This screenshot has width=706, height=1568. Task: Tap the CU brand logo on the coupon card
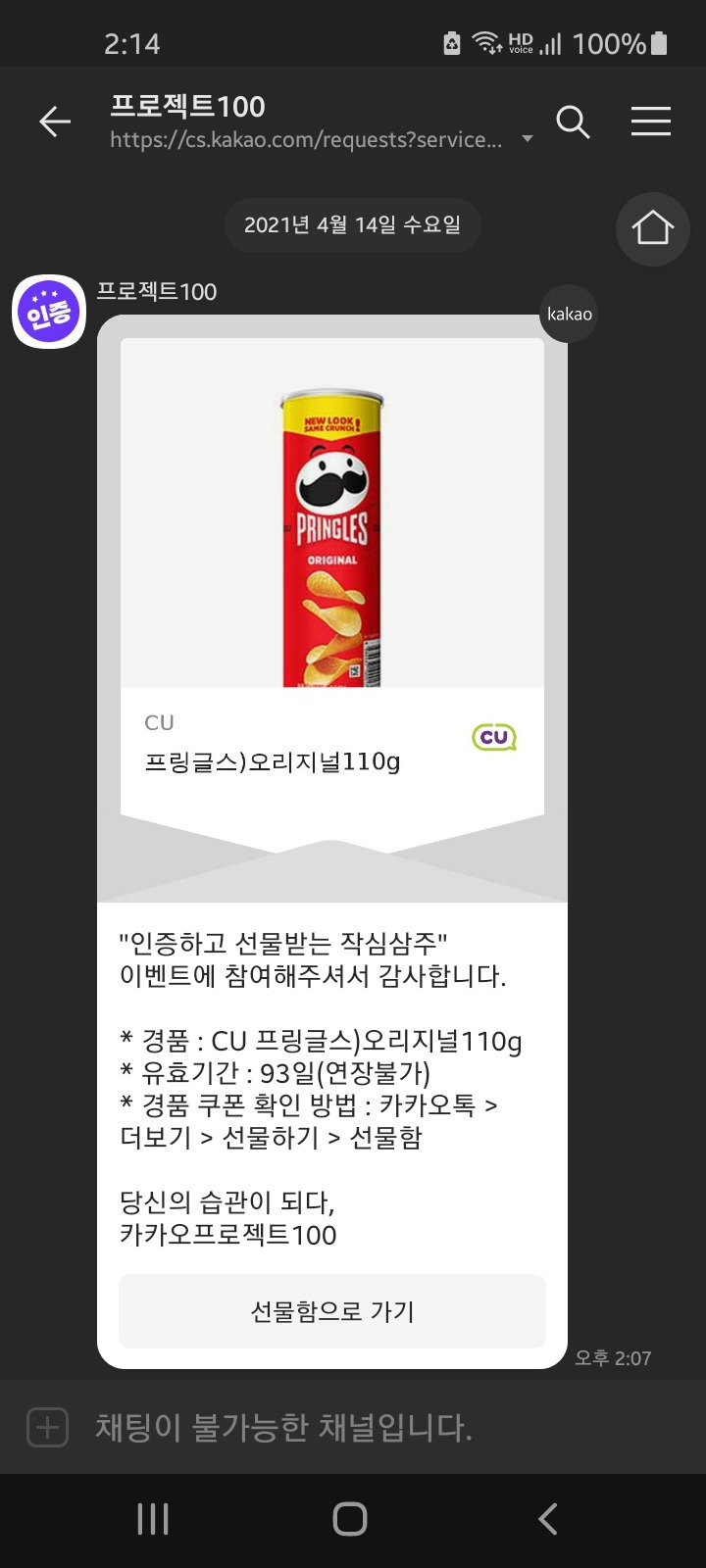tap(493, 737)
